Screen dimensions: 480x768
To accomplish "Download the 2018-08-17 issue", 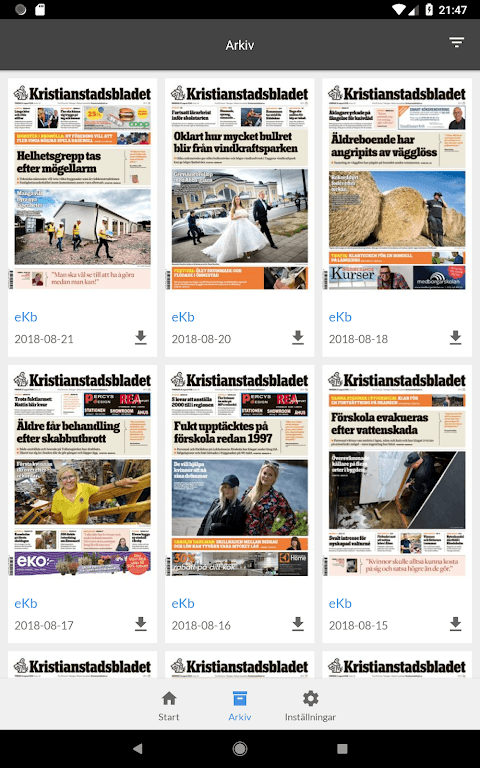I will 141,624.
